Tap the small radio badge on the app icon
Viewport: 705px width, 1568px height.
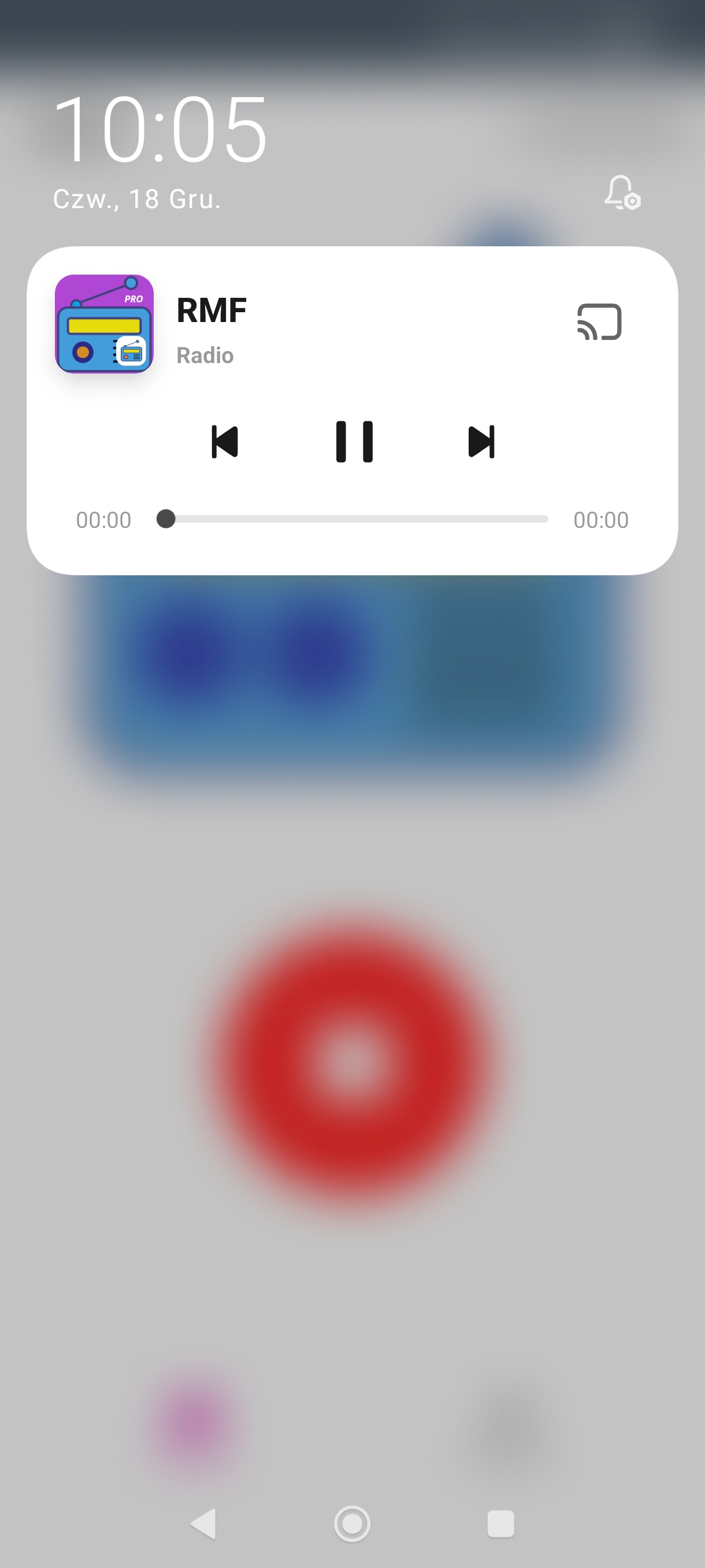point(131,351)
